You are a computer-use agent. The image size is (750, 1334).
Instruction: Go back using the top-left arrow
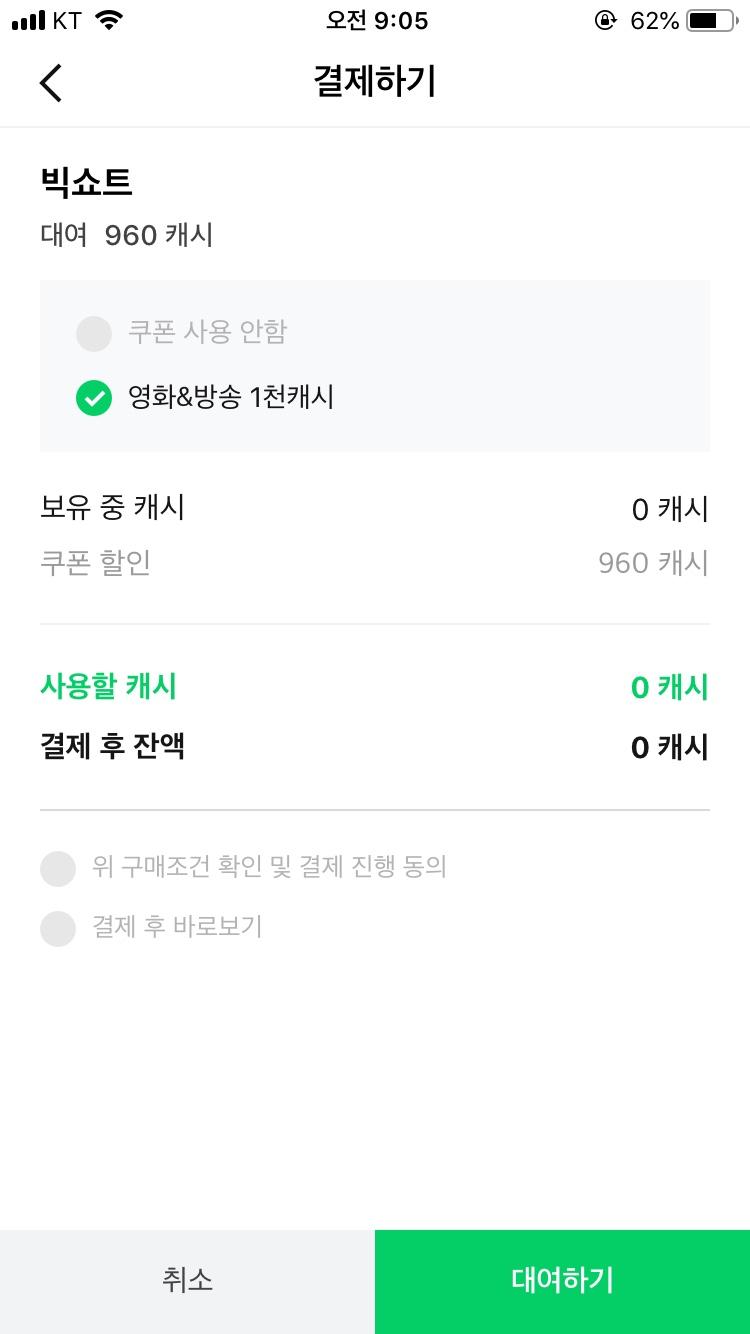coord(51,83)
